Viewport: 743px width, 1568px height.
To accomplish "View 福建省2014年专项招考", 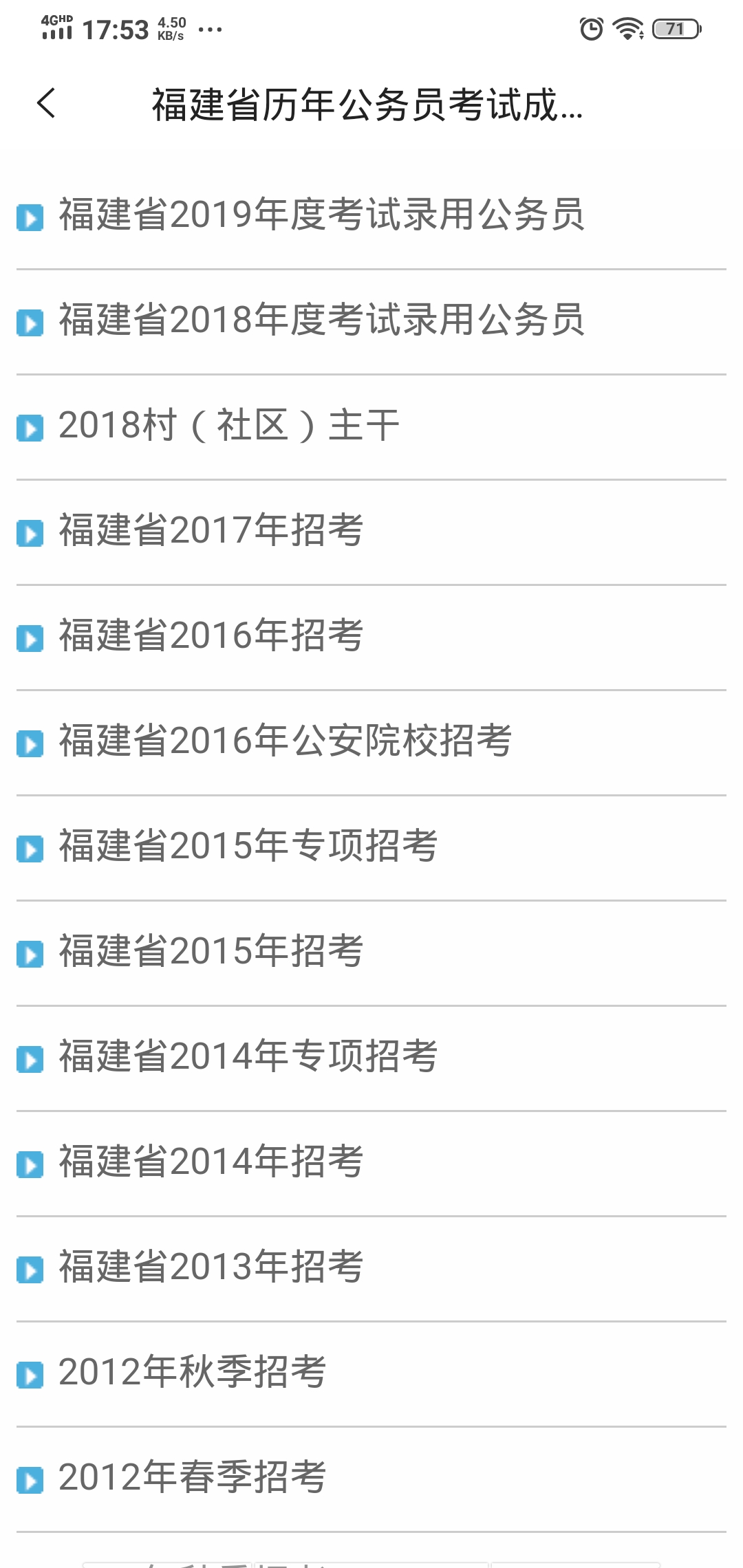I will click(x=248, y=1056).
